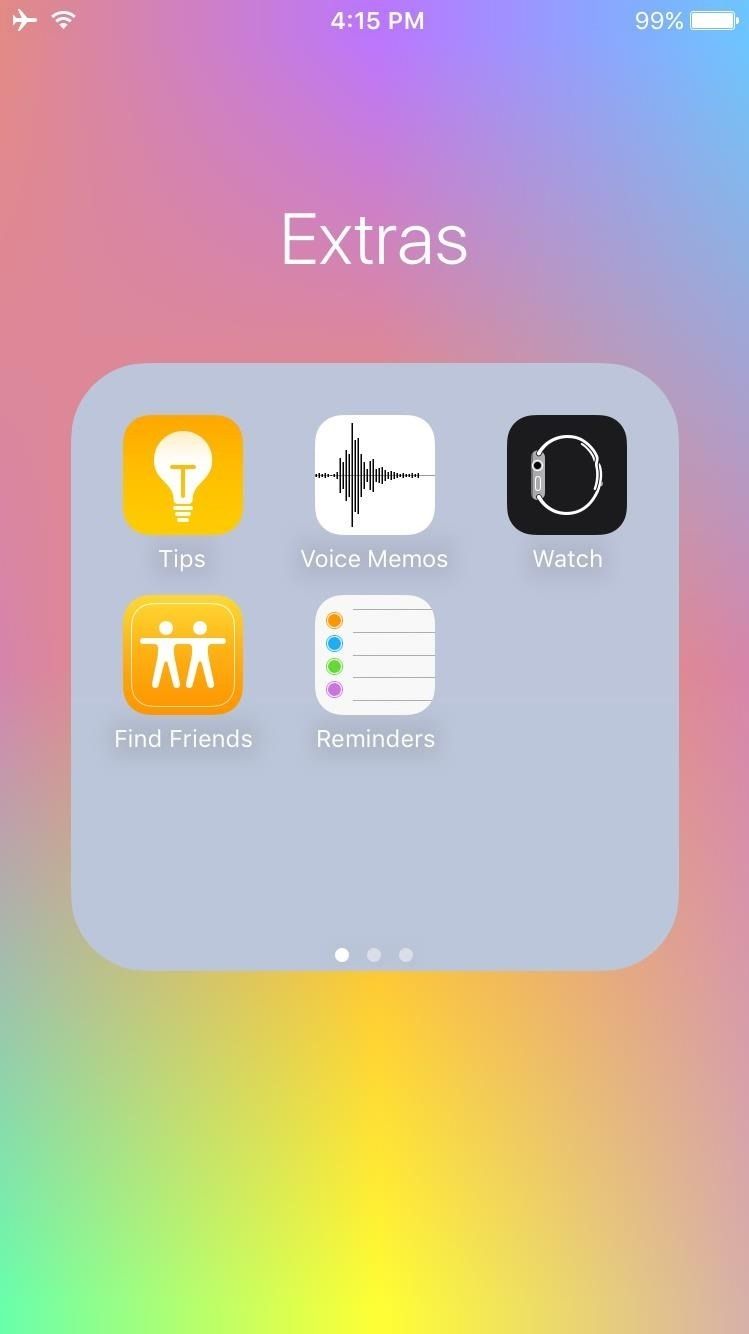The width and height of the screenshot is (749, 1334).
Task: Tap outside the folder to close it
Action: click(x=374, y=1150)
